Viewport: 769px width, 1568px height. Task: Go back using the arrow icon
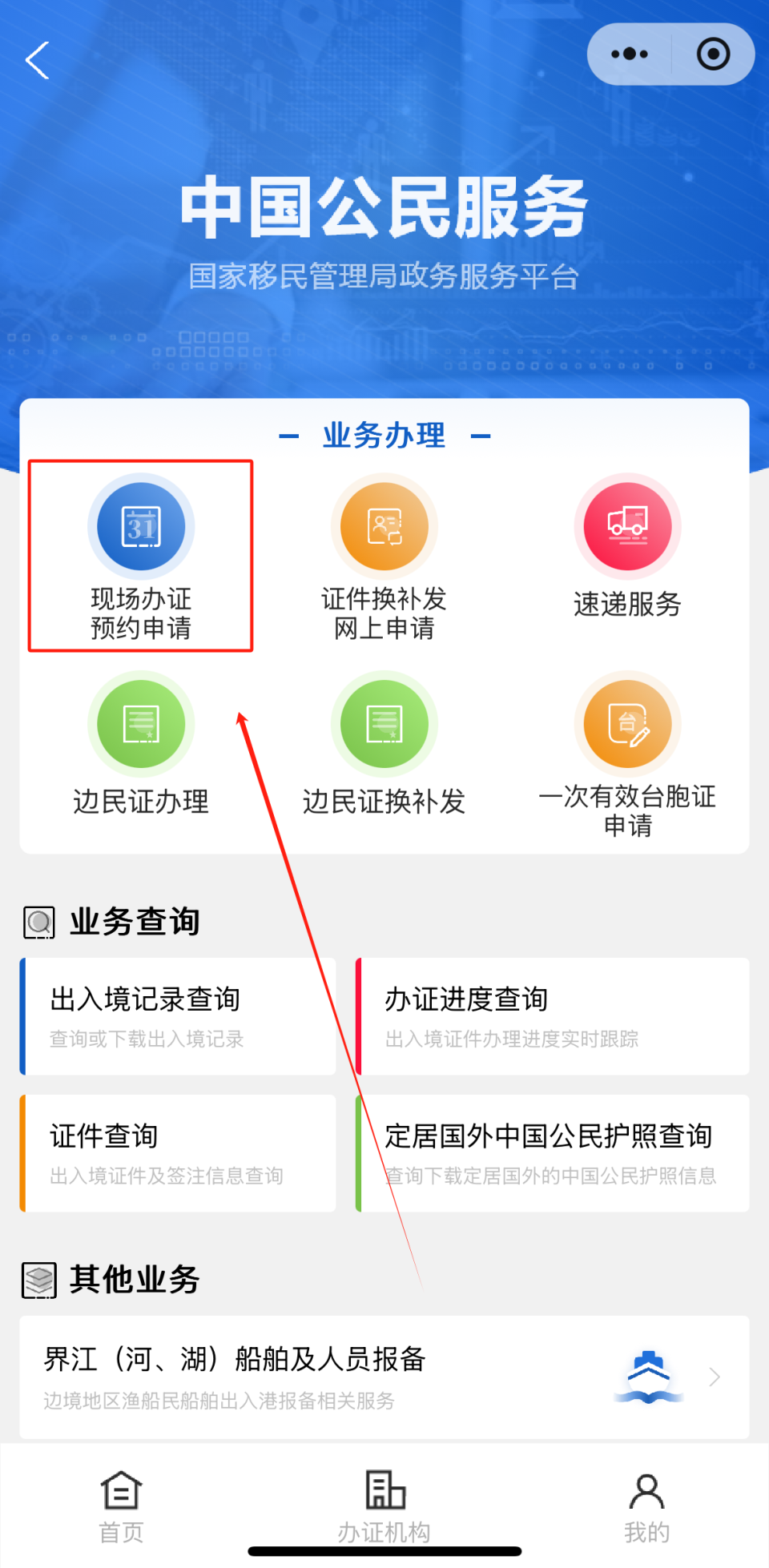(x=38, y=60)
